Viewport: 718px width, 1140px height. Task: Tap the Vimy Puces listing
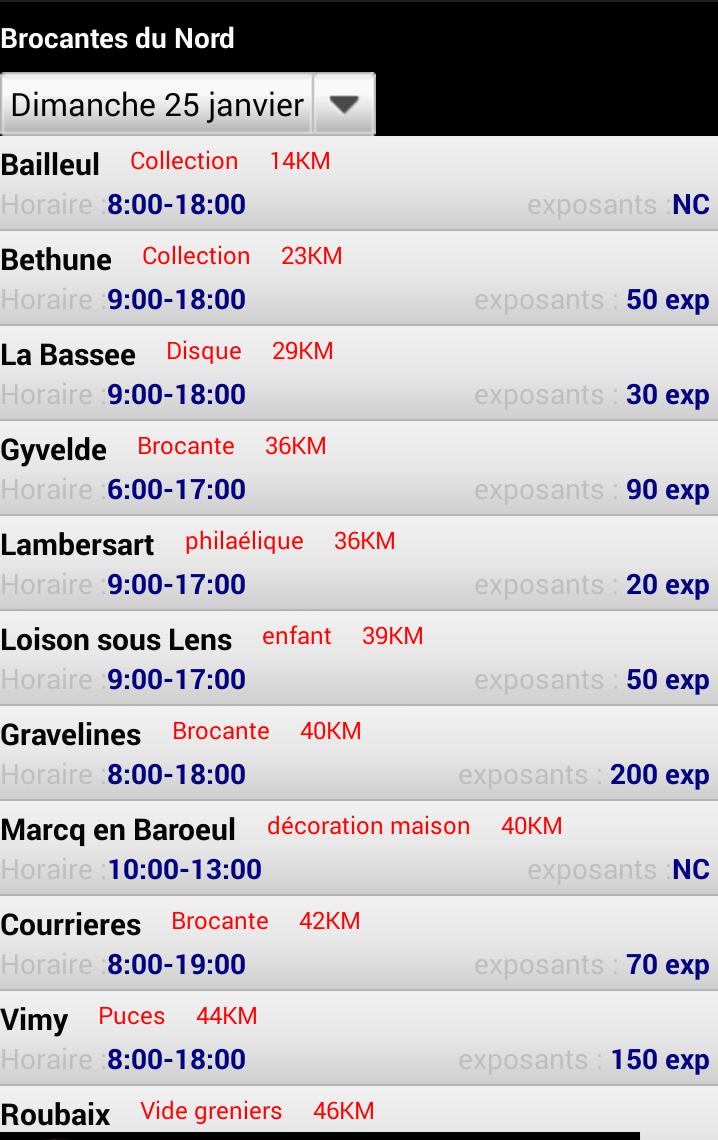tap(359, 1038)
